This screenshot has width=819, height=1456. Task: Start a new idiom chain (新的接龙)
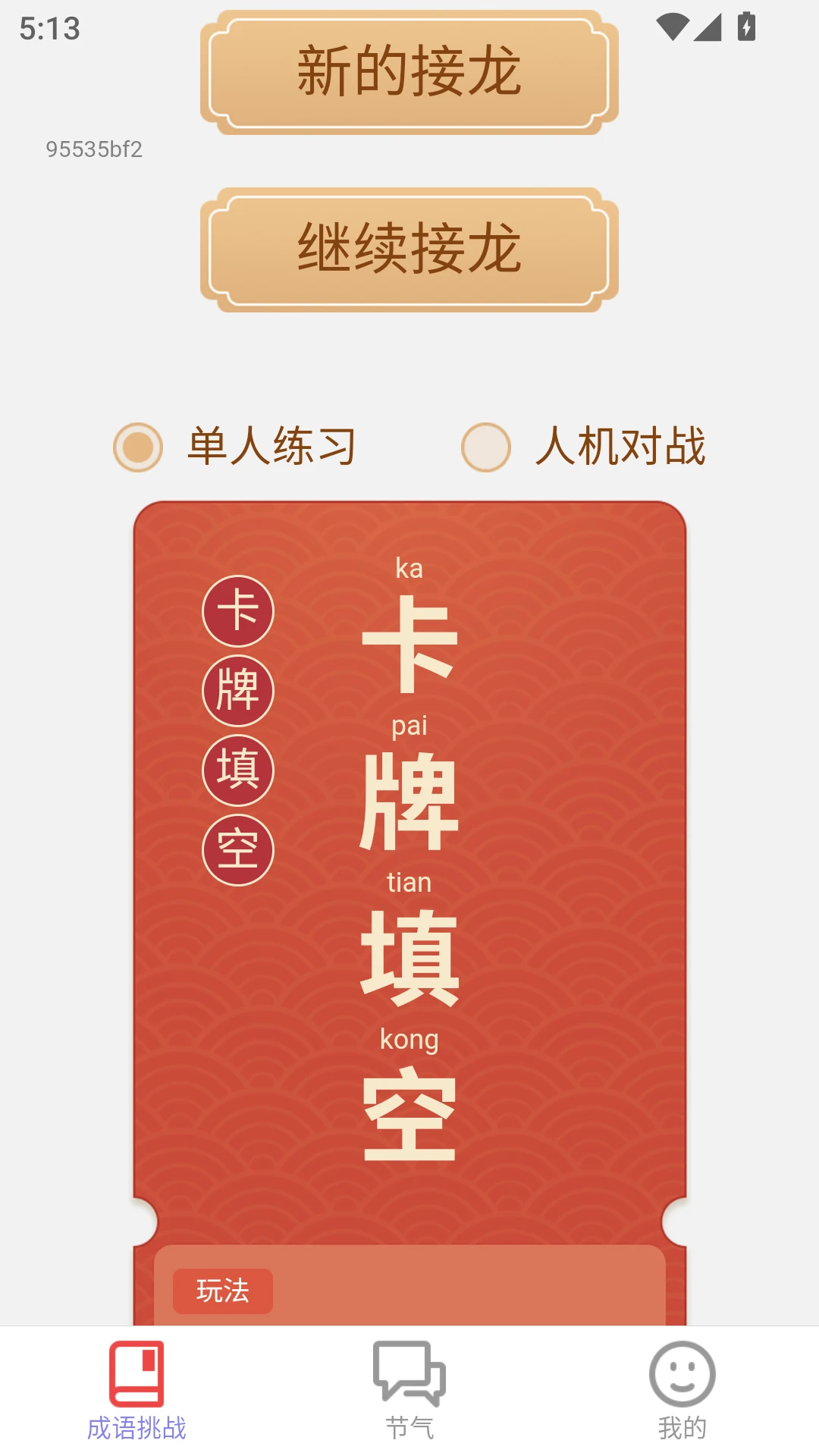409,72
